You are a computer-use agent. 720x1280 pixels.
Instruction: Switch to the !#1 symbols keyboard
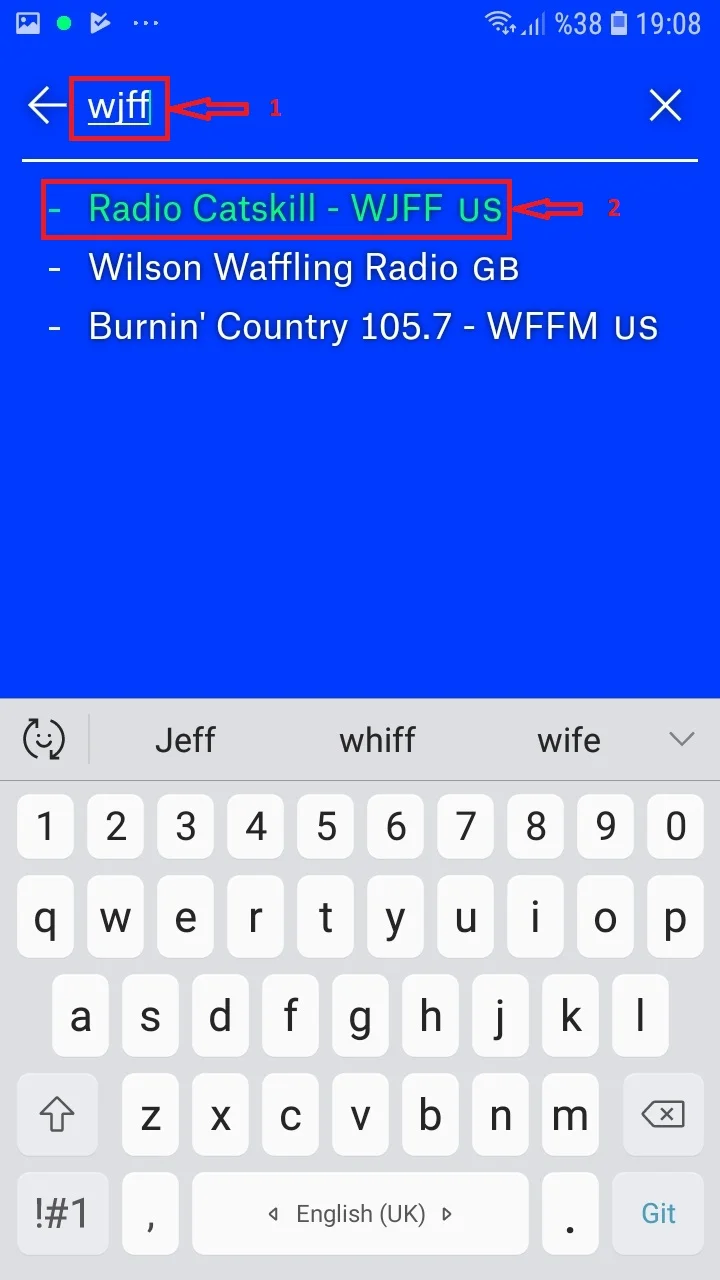pyautogui.click(x=62, y=1213)
